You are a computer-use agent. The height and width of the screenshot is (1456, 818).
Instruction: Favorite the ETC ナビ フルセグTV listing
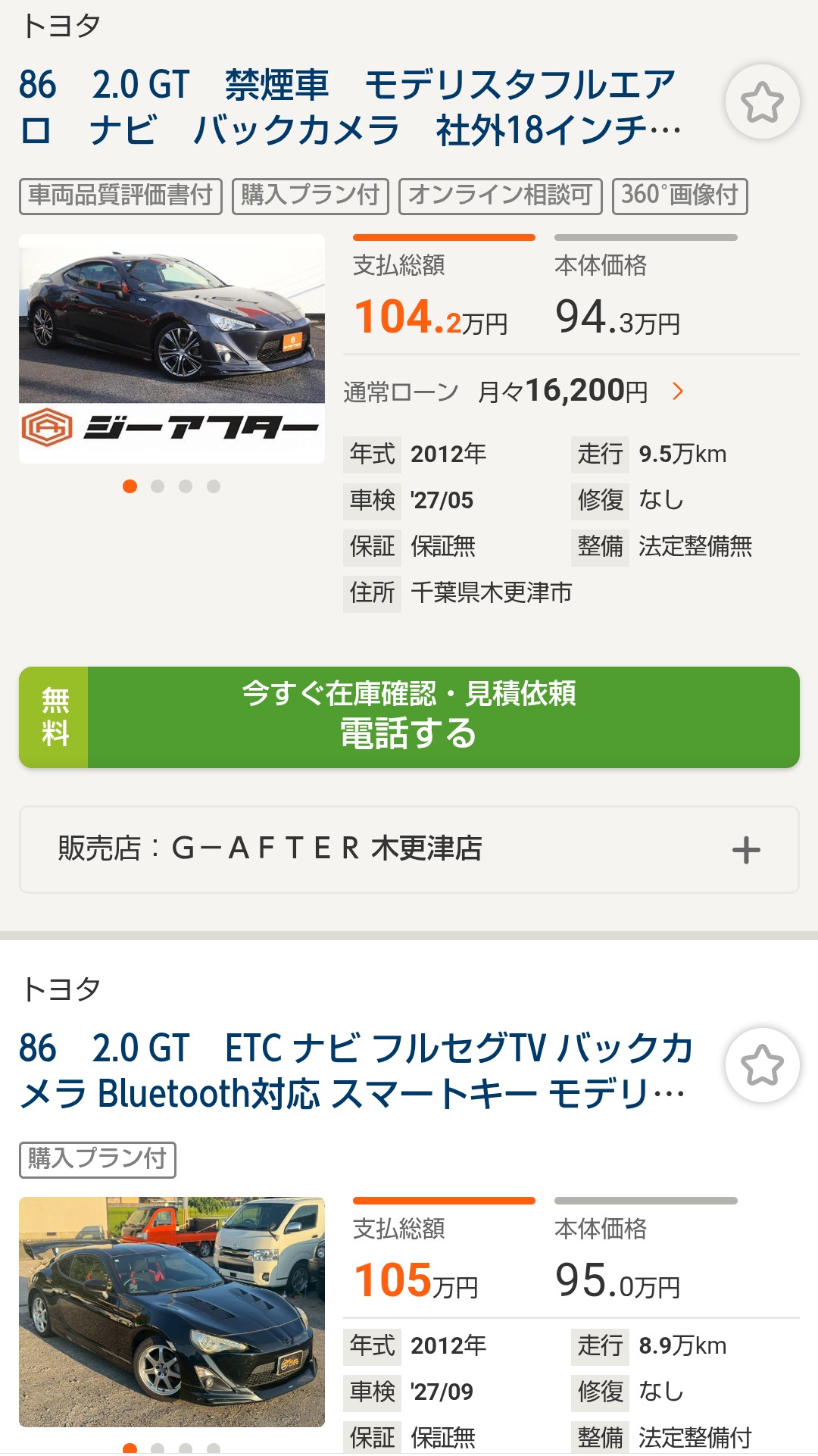[x=762, y=1065]
